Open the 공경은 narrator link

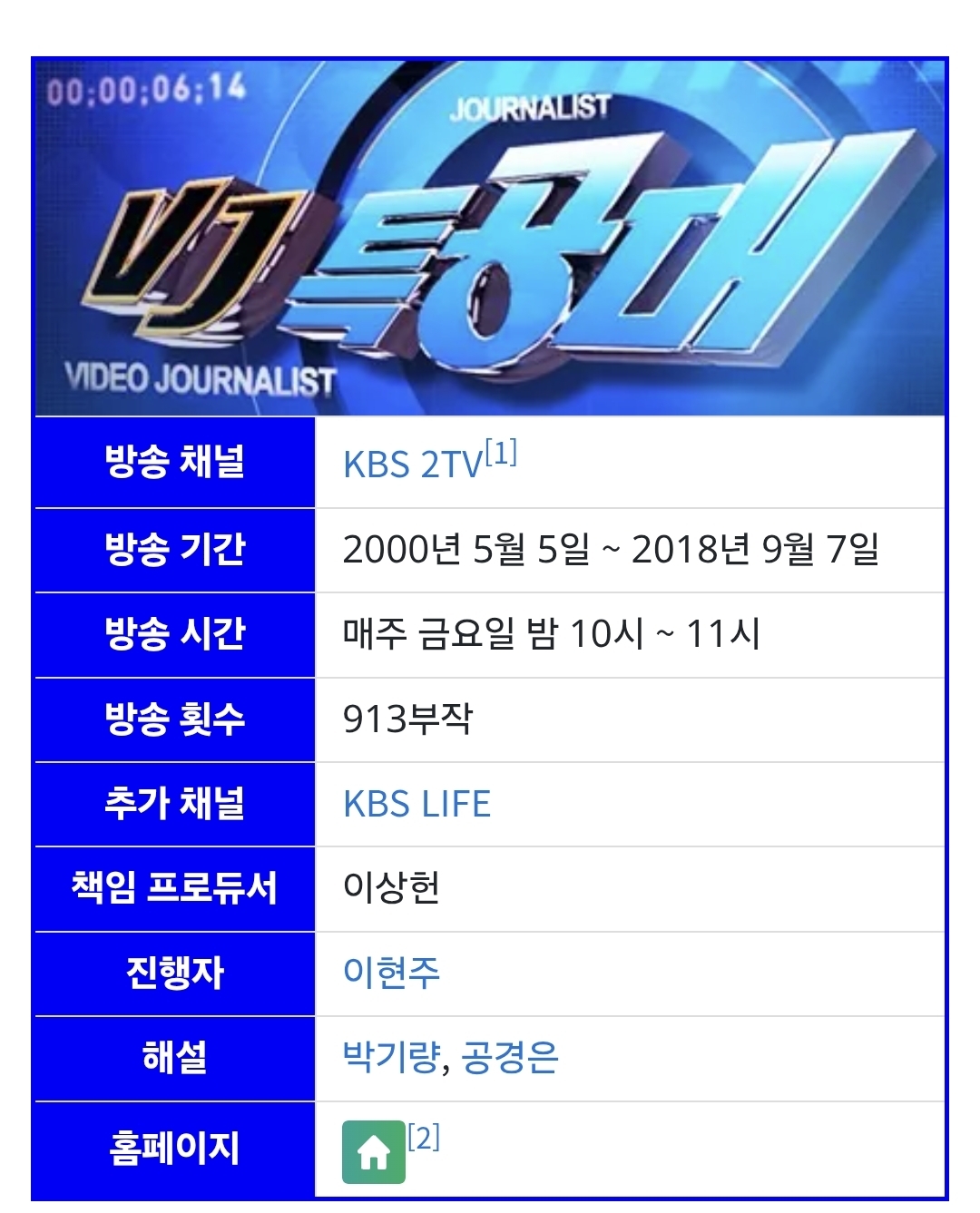pos(510,1058)
